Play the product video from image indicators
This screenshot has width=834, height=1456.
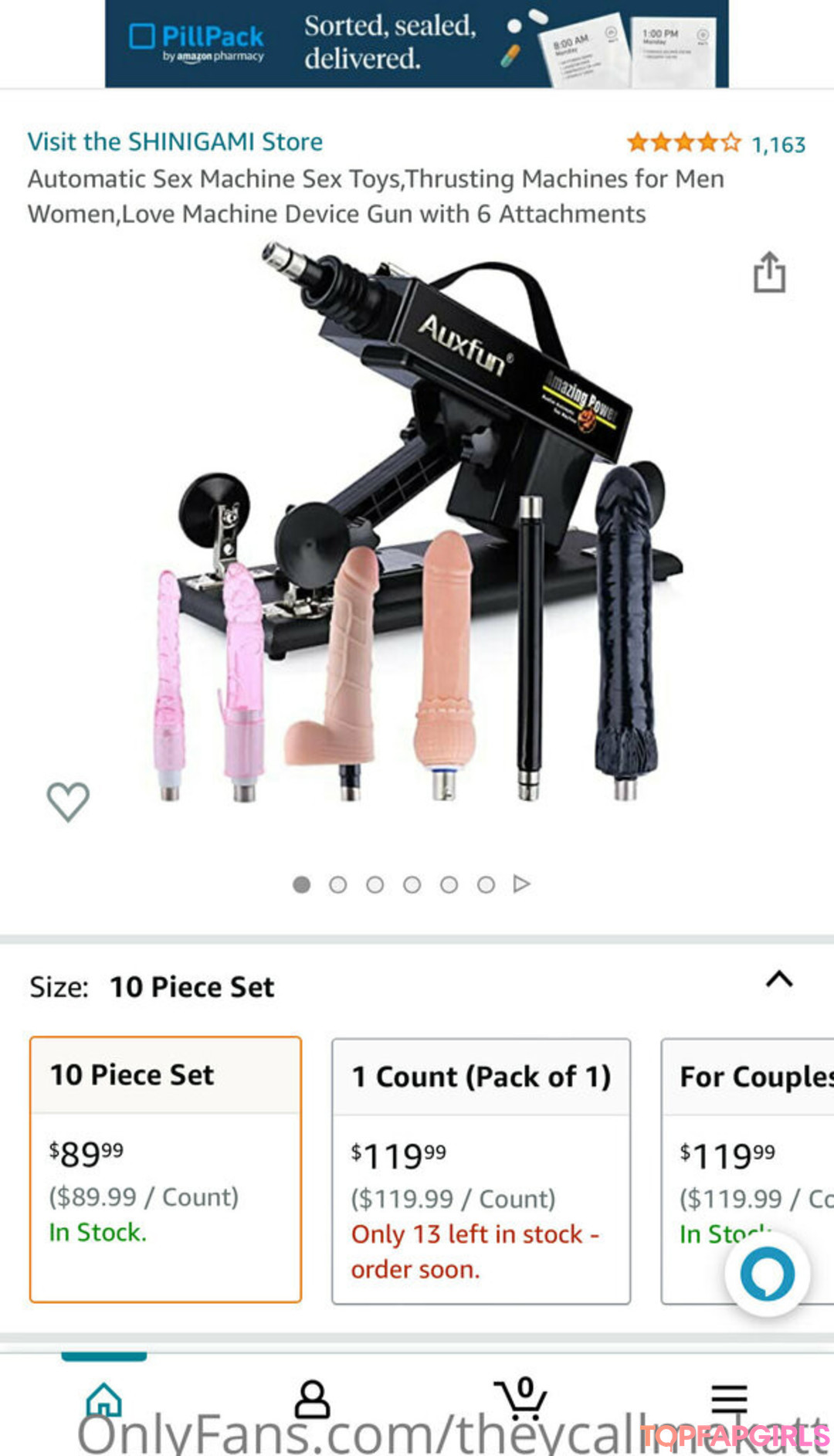(x=522, y=884)
